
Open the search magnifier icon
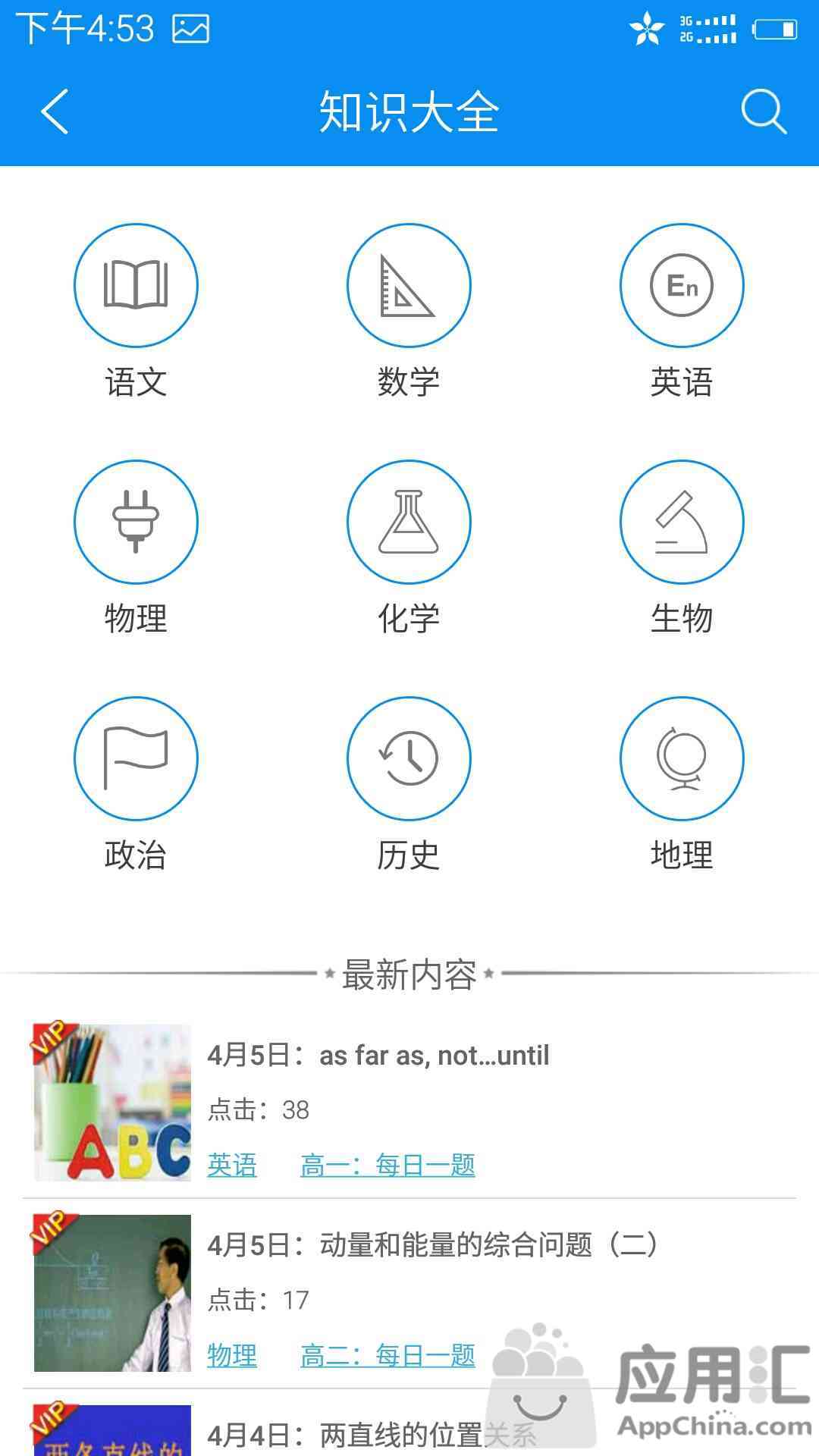[763, 111]
